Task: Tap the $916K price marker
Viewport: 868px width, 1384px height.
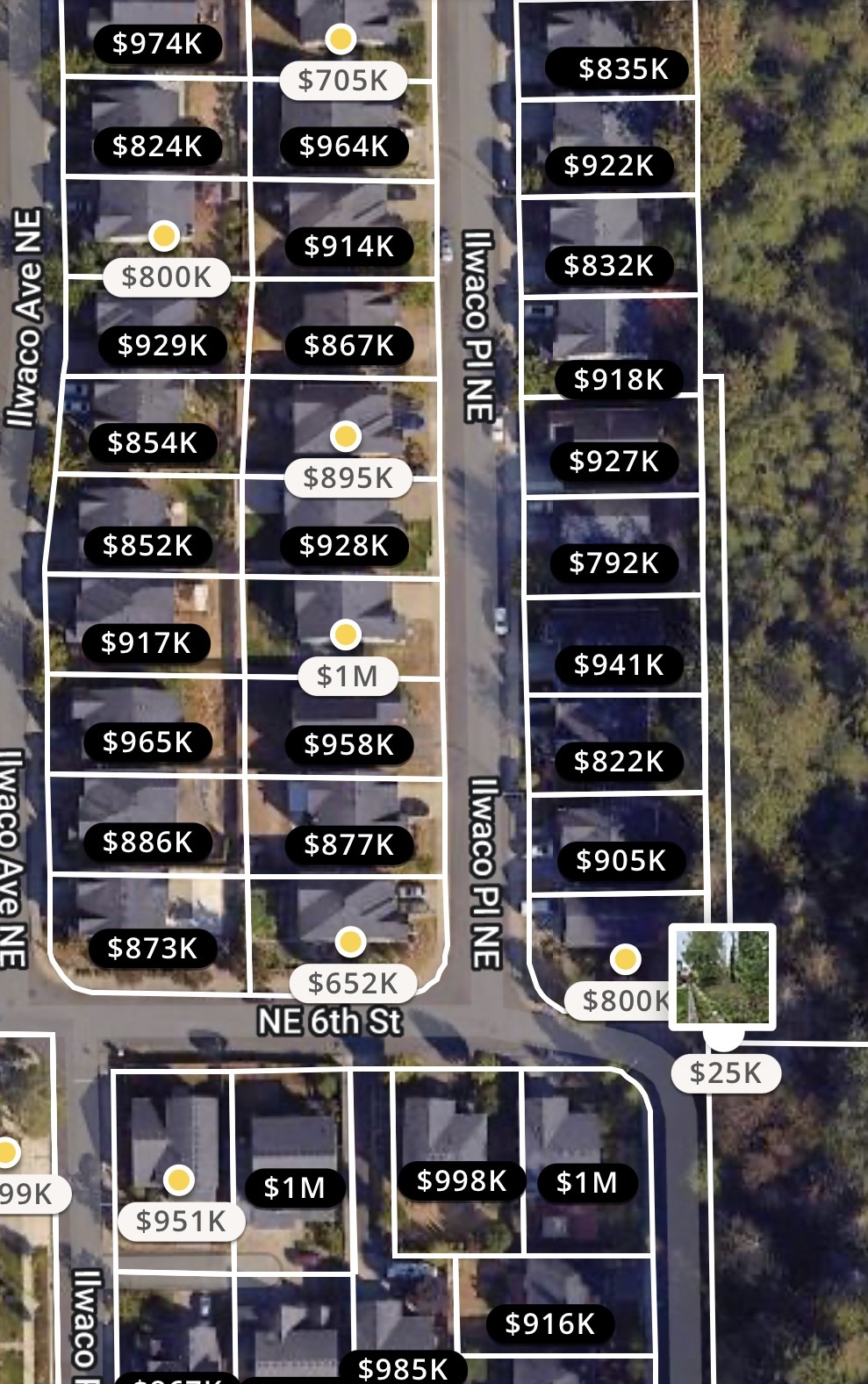Action: coord(549,1323)
